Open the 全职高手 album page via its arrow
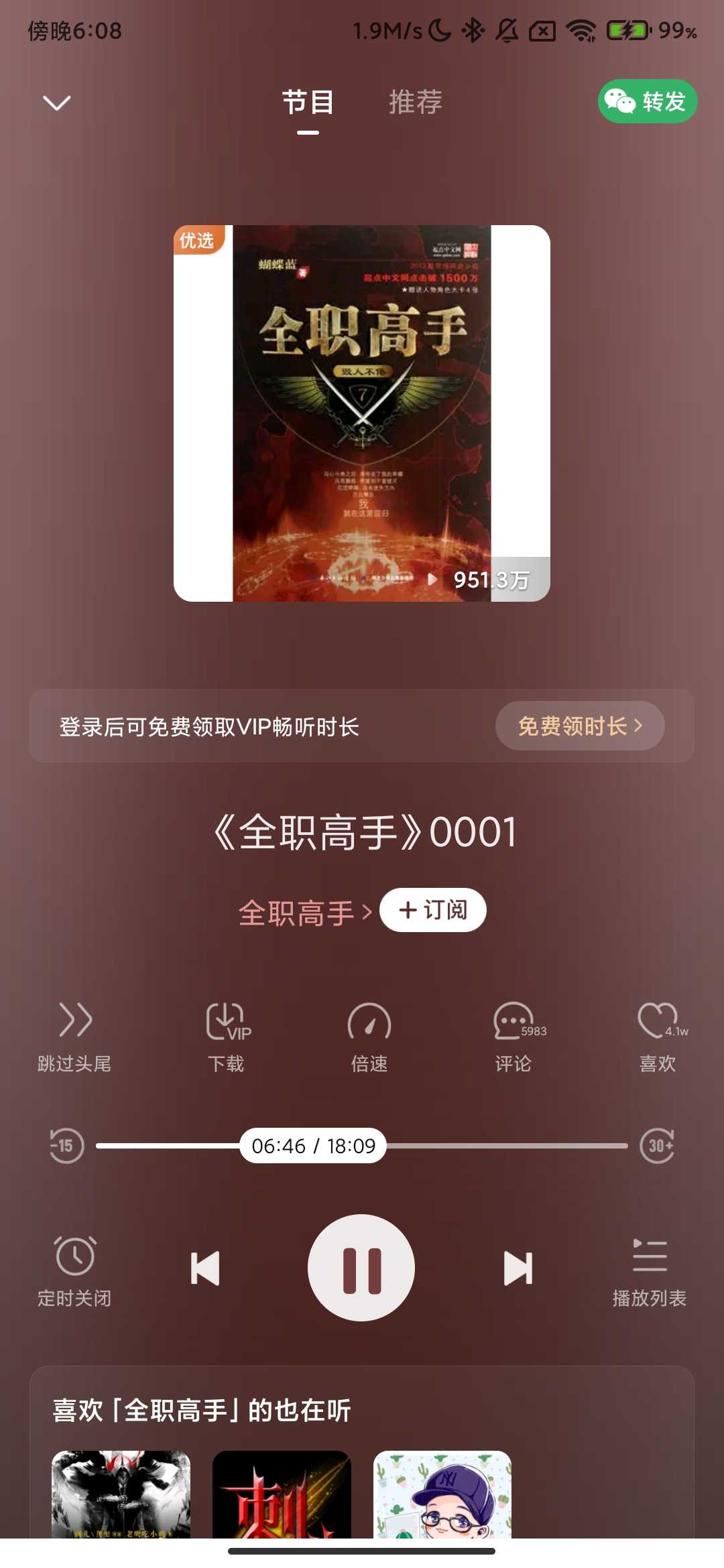The height and width of the screenshot is (1568, 724). coord(302,909)
